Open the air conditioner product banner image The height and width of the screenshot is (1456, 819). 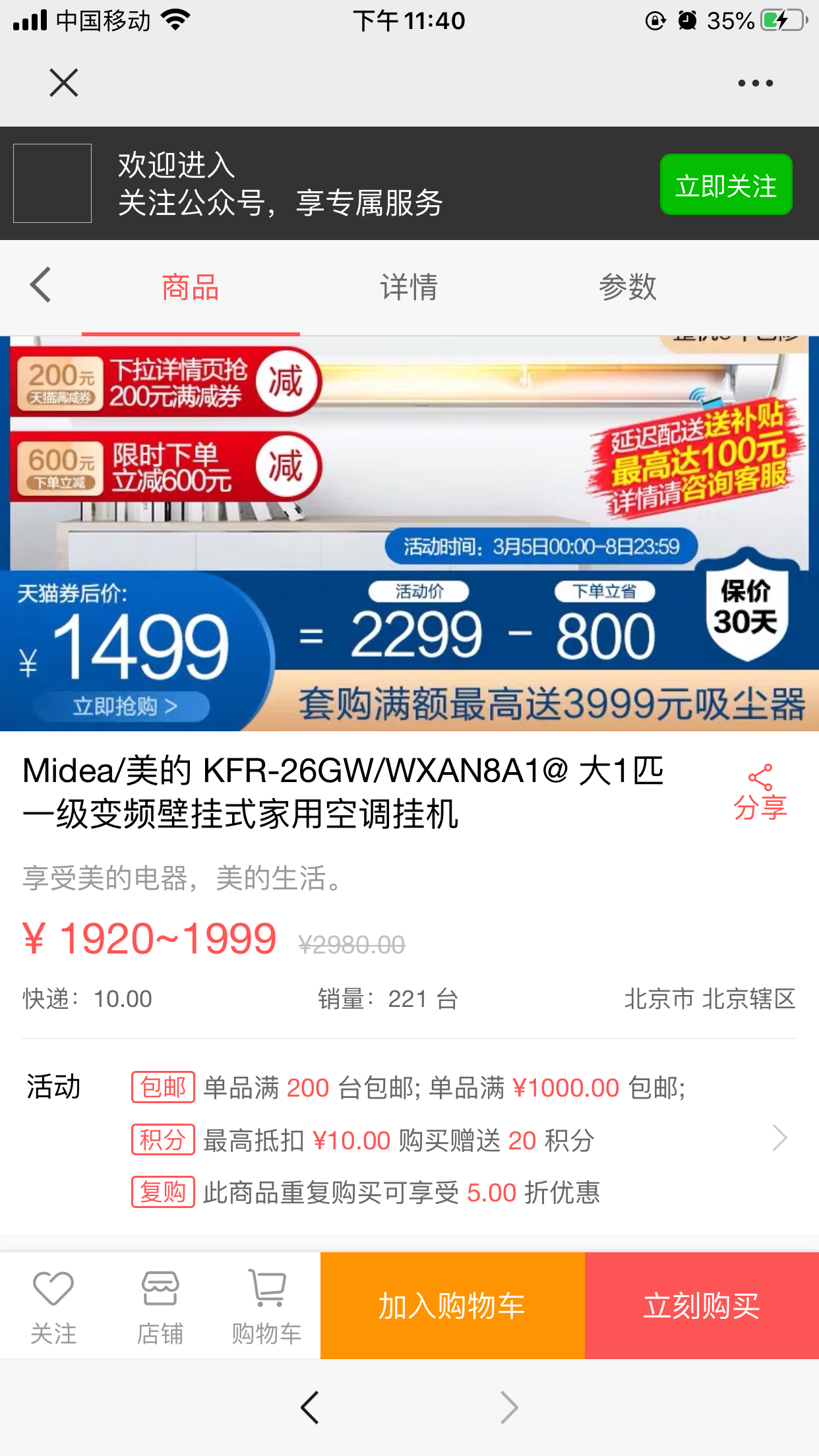tap(409, 533)
